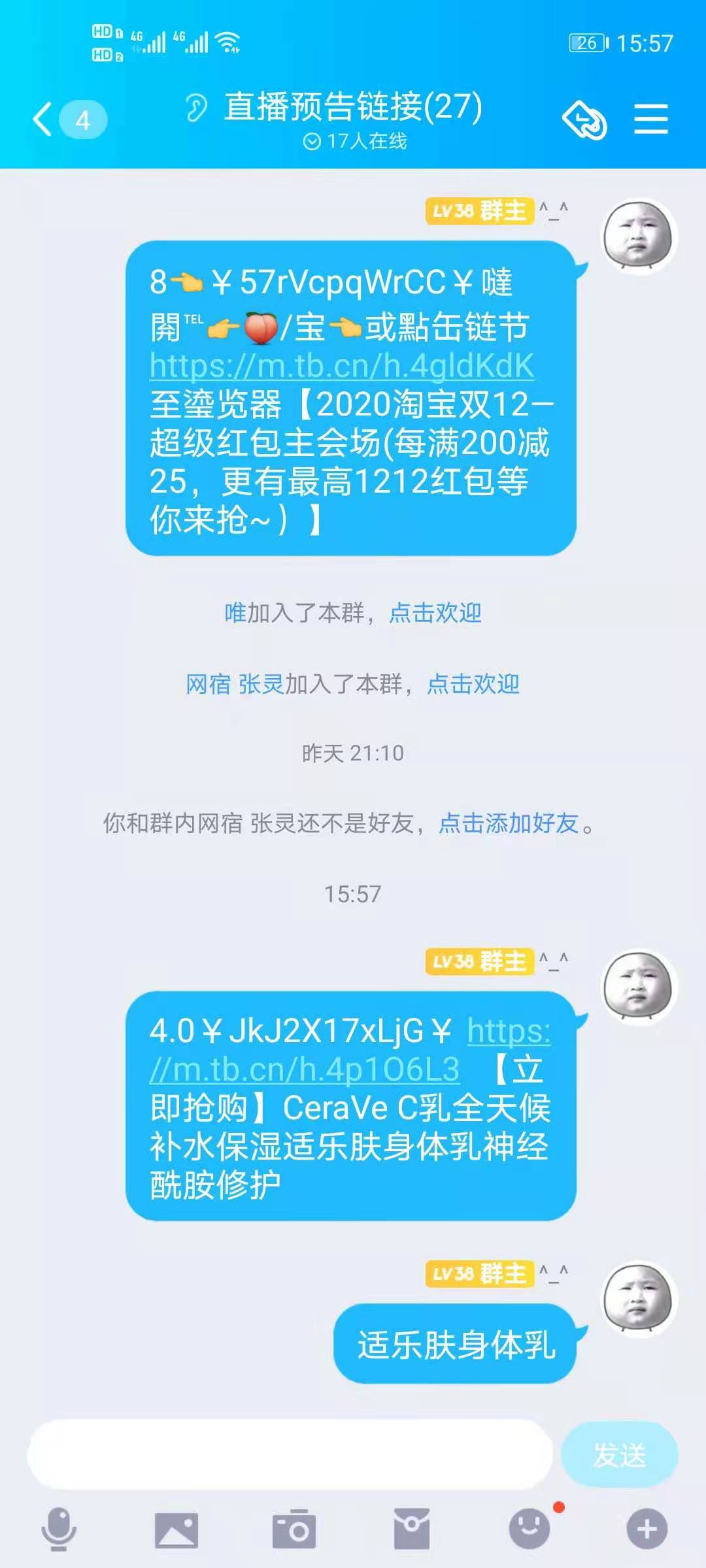
Task: View the group owner's avatar on the 适乐肤身体乳 message
Action: pyautogui.click(x=638, y=1298)
